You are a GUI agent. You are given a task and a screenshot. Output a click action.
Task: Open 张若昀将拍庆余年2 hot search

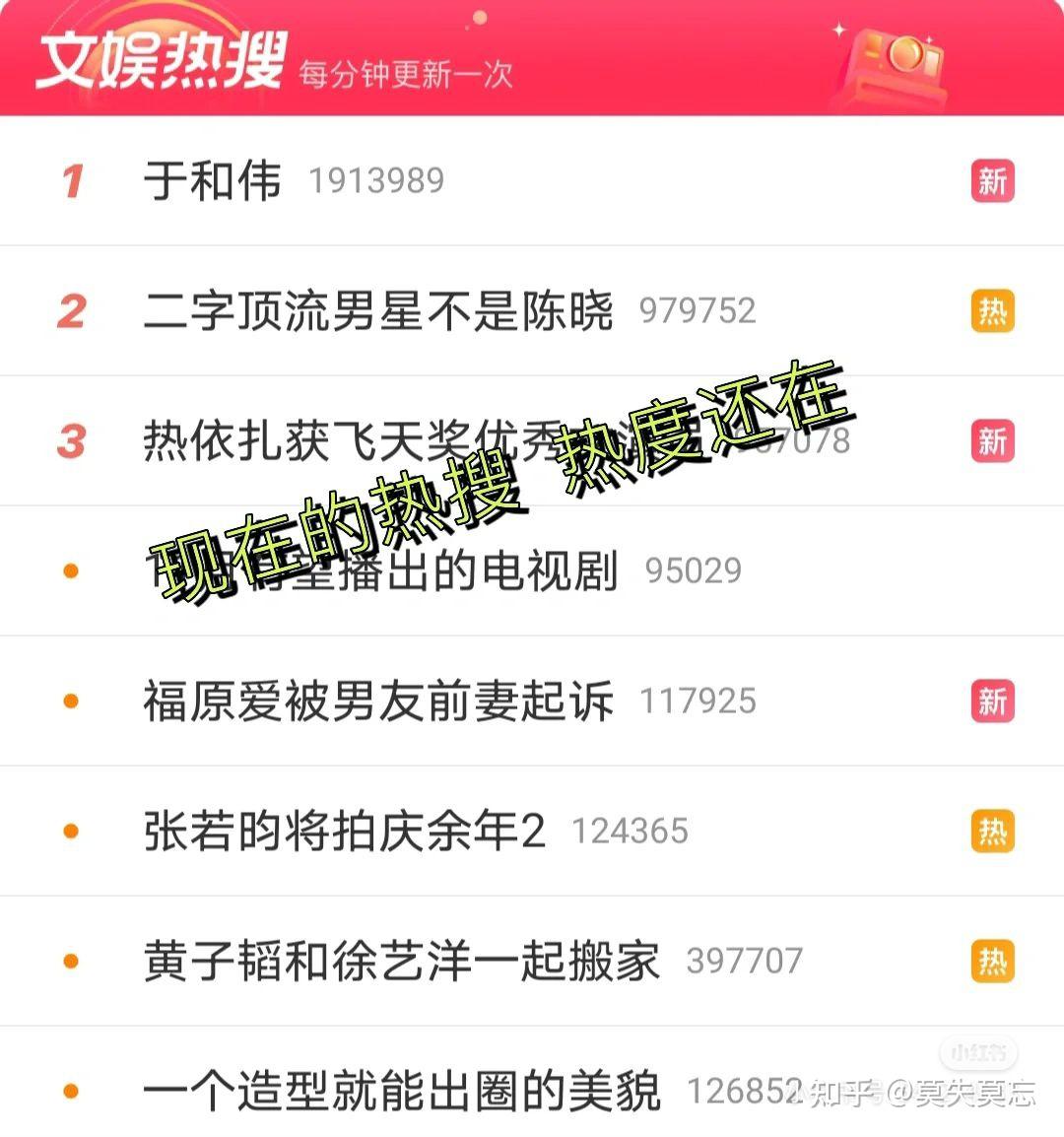344,832
